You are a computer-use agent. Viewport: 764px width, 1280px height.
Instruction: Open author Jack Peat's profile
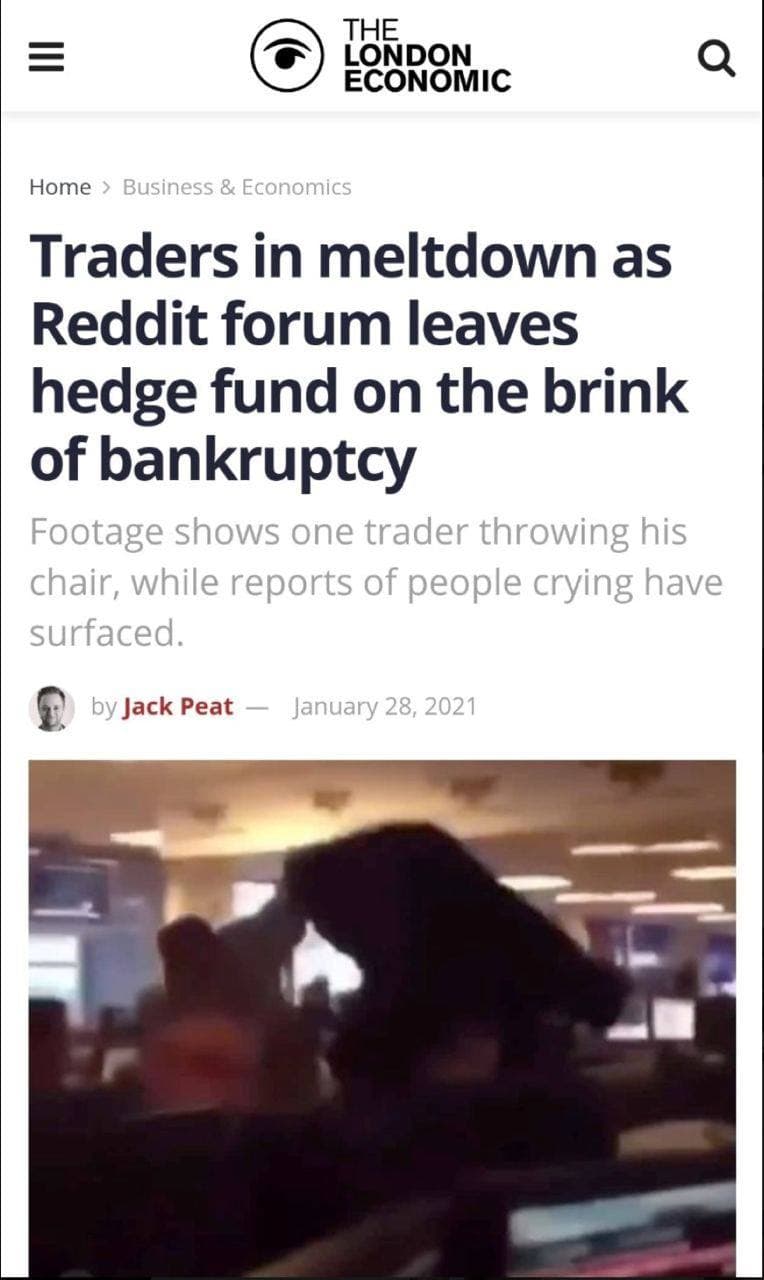[x=178, y=707]
